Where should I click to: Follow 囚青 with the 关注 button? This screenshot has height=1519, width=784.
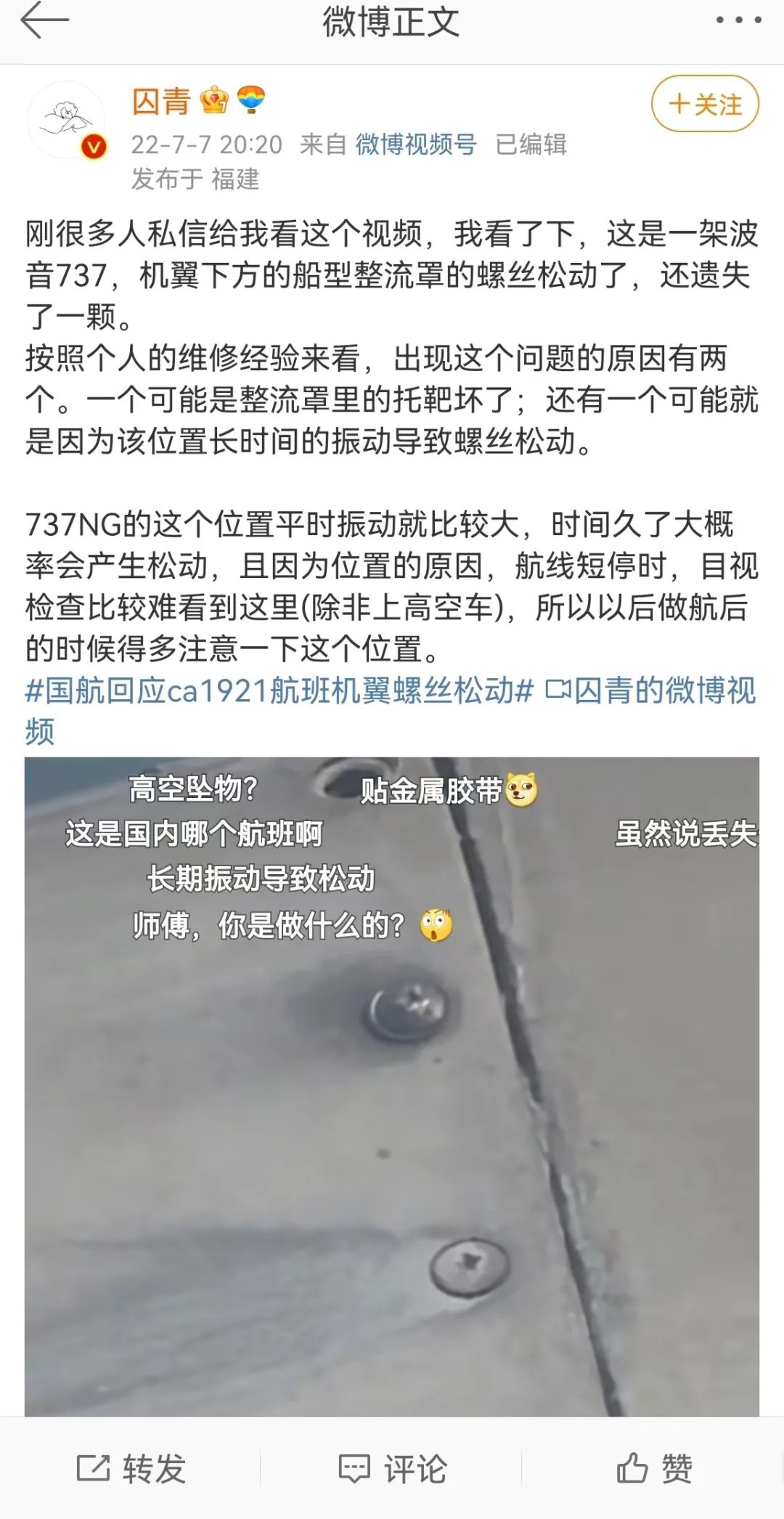point(705,105)
